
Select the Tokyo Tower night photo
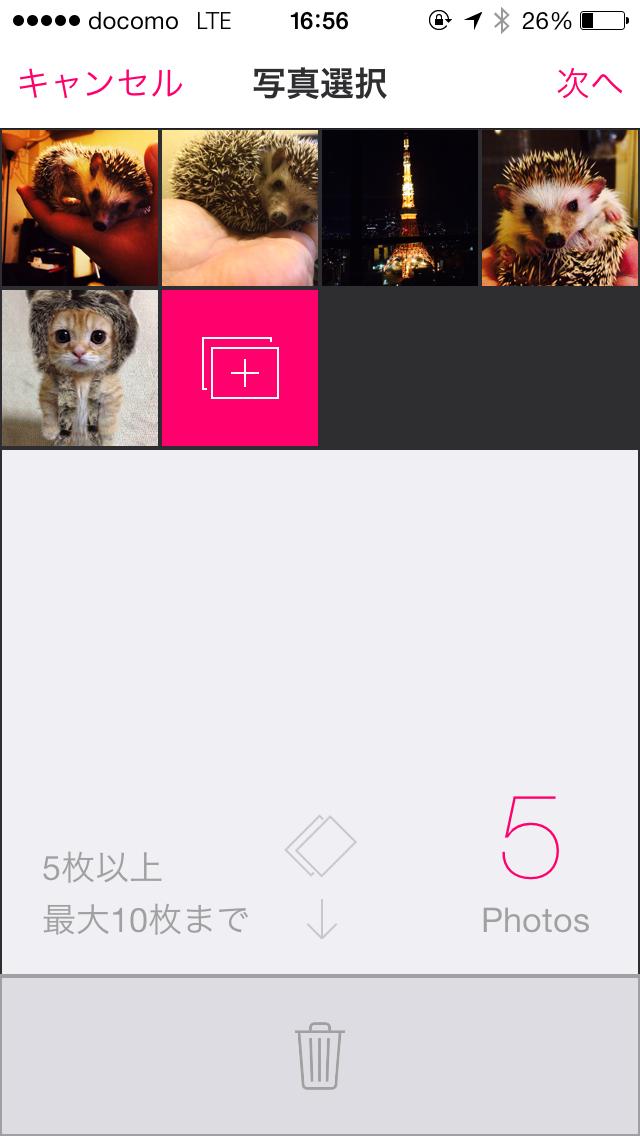[400, 208]
